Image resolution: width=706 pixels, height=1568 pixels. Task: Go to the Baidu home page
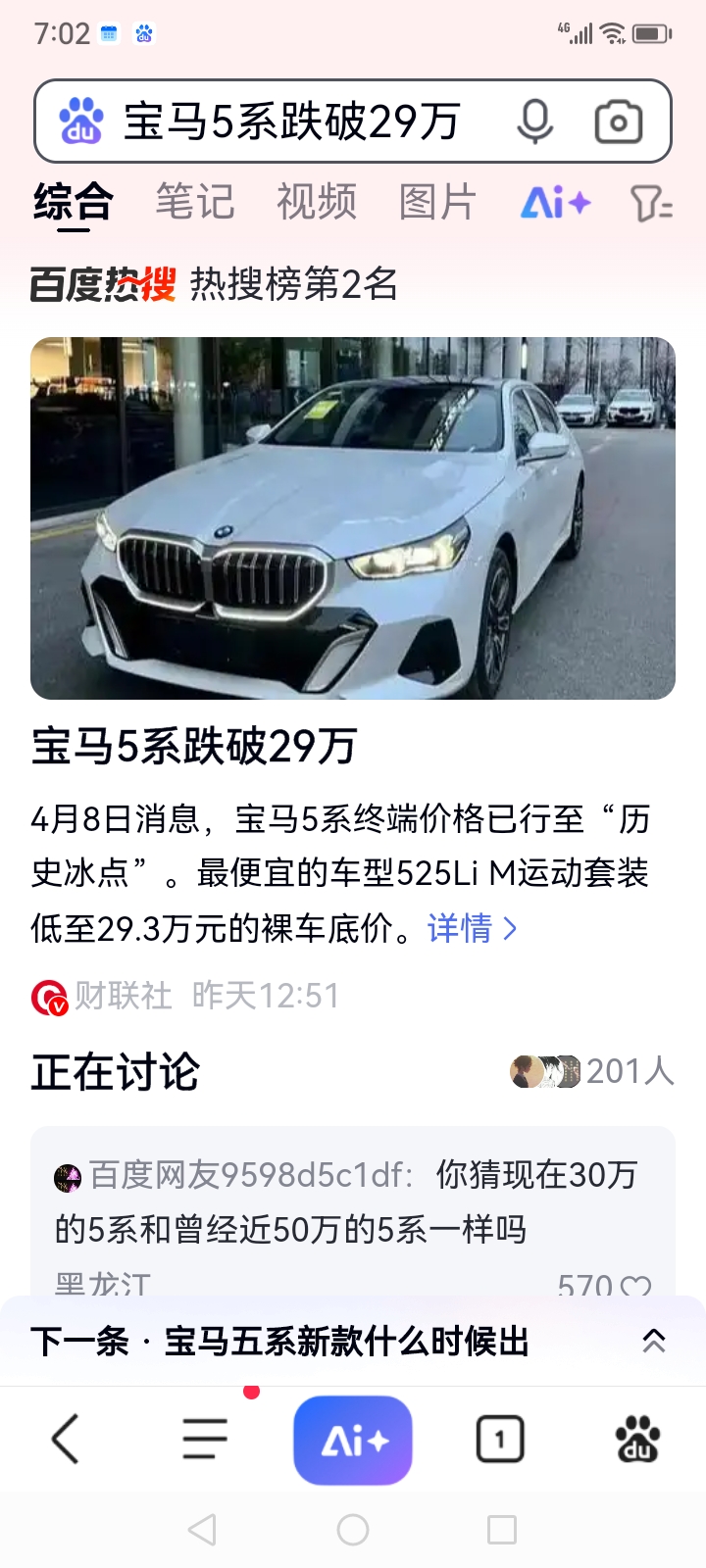point(637,1440)
